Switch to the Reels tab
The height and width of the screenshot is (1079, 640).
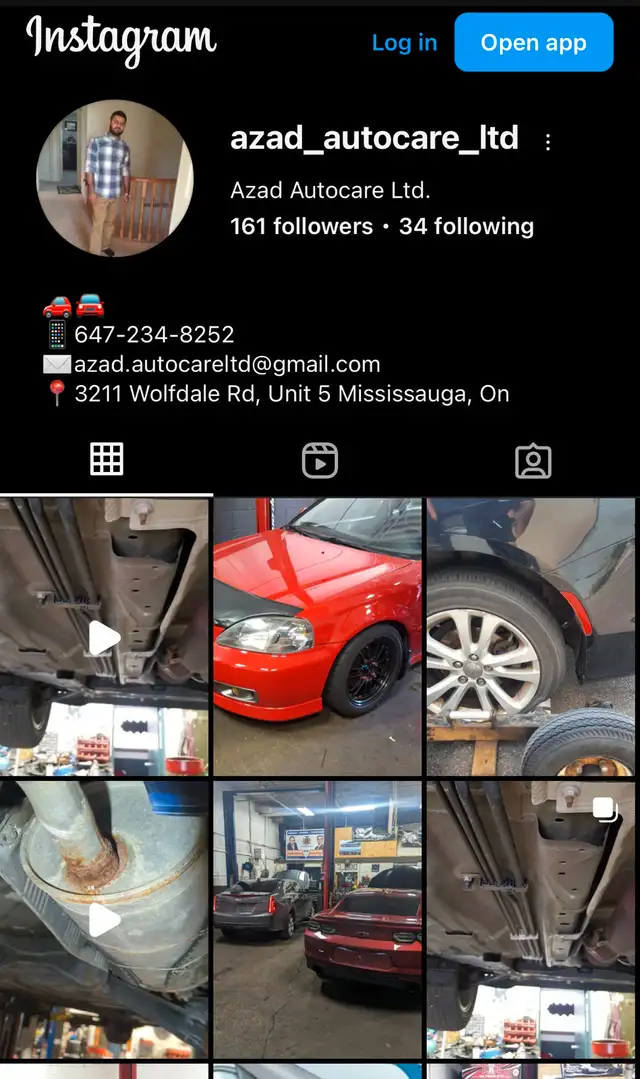(x=320, y=460)
